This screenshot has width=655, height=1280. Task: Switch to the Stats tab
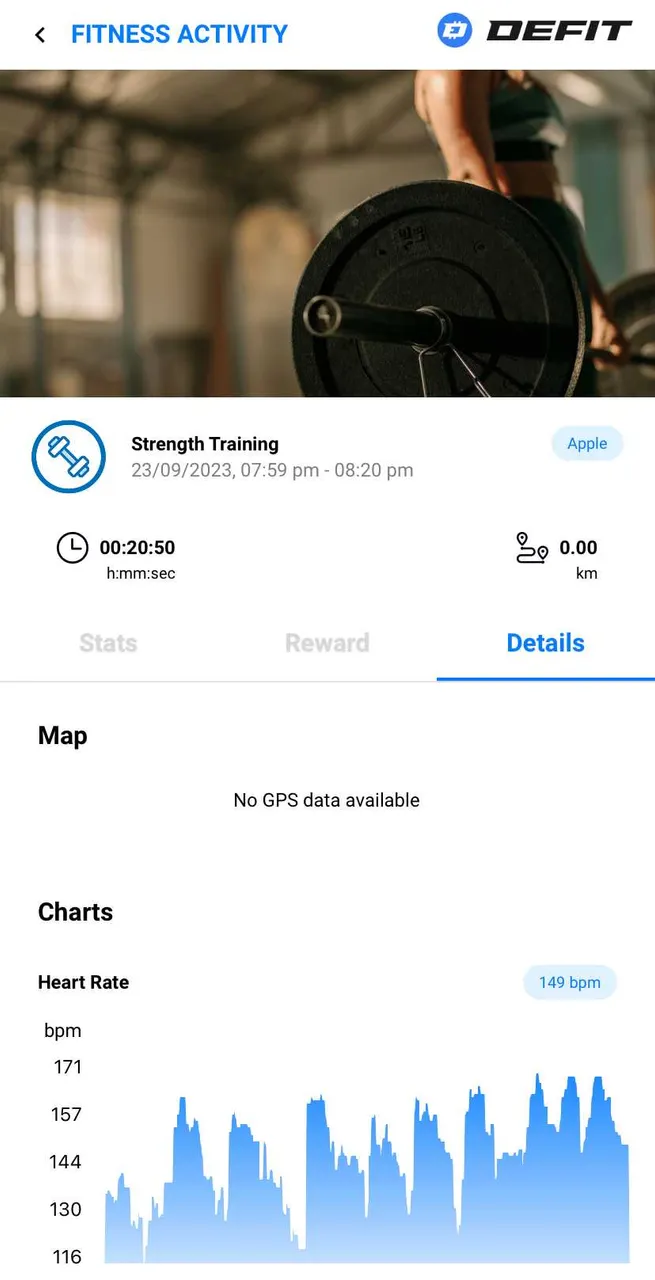click(108, 643)
